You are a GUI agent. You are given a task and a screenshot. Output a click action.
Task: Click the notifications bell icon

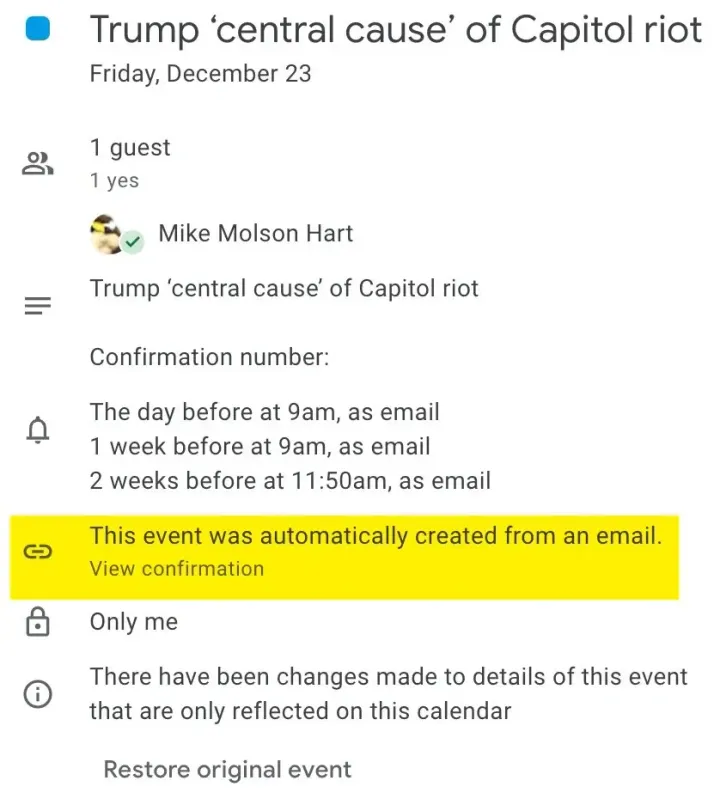pyautogui.click(x=37, y=430)
